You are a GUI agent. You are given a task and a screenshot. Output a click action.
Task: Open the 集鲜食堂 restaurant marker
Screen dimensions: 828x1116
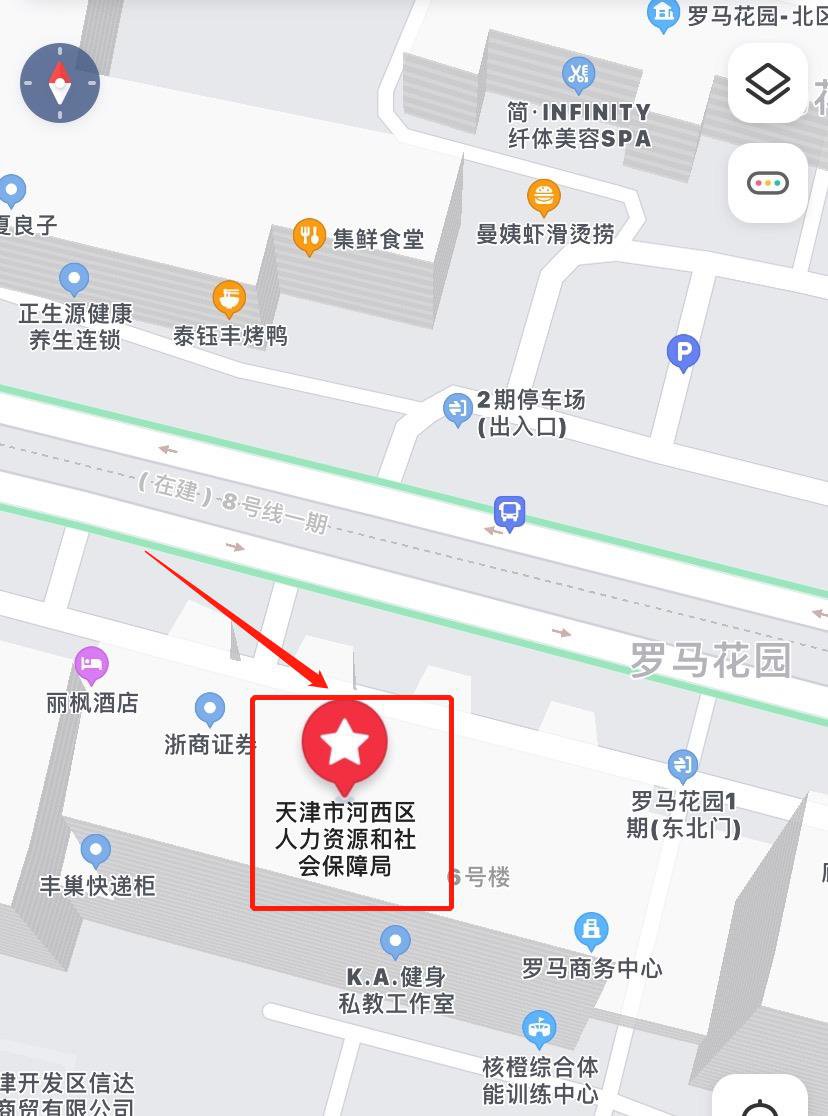(310, 237)
